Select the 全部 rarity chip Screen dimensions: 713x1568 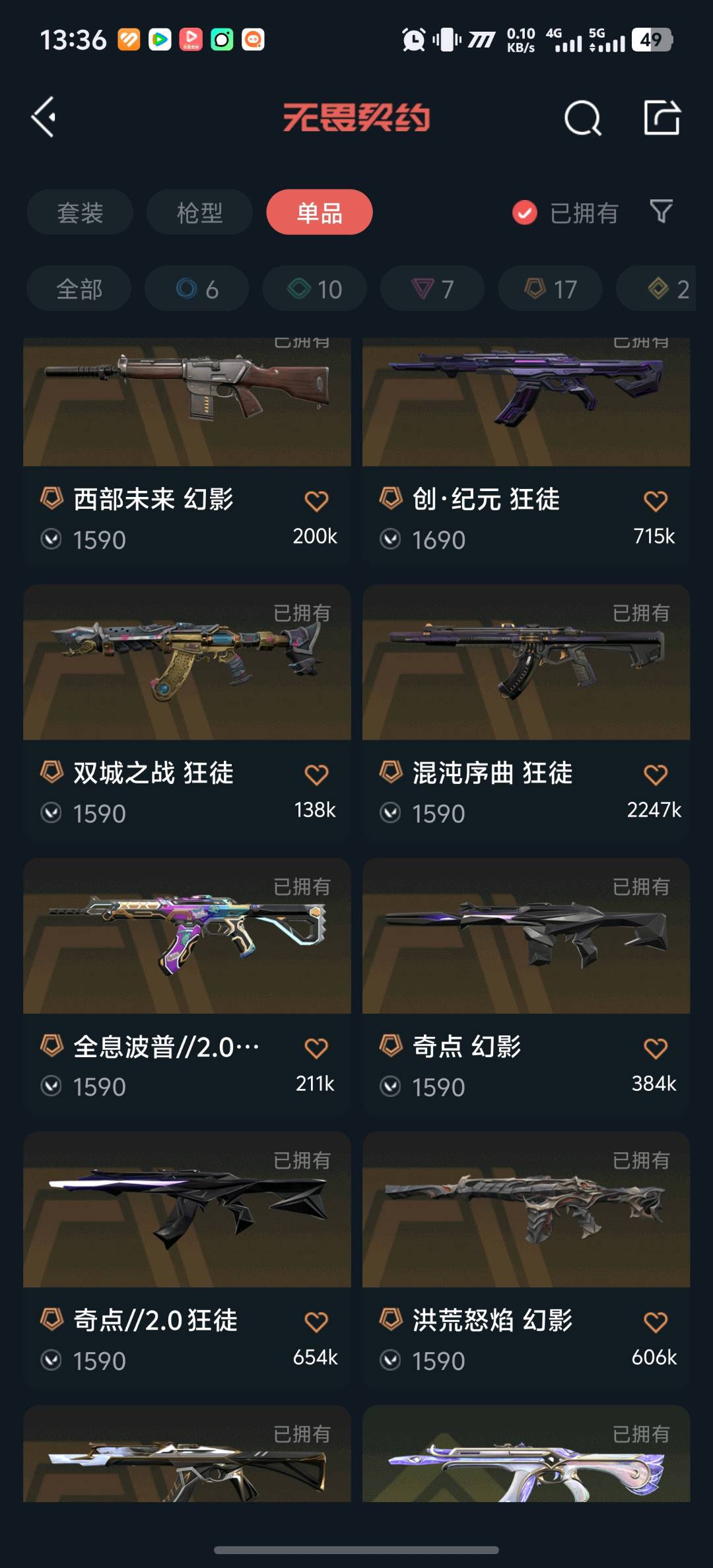coord(79,288)
